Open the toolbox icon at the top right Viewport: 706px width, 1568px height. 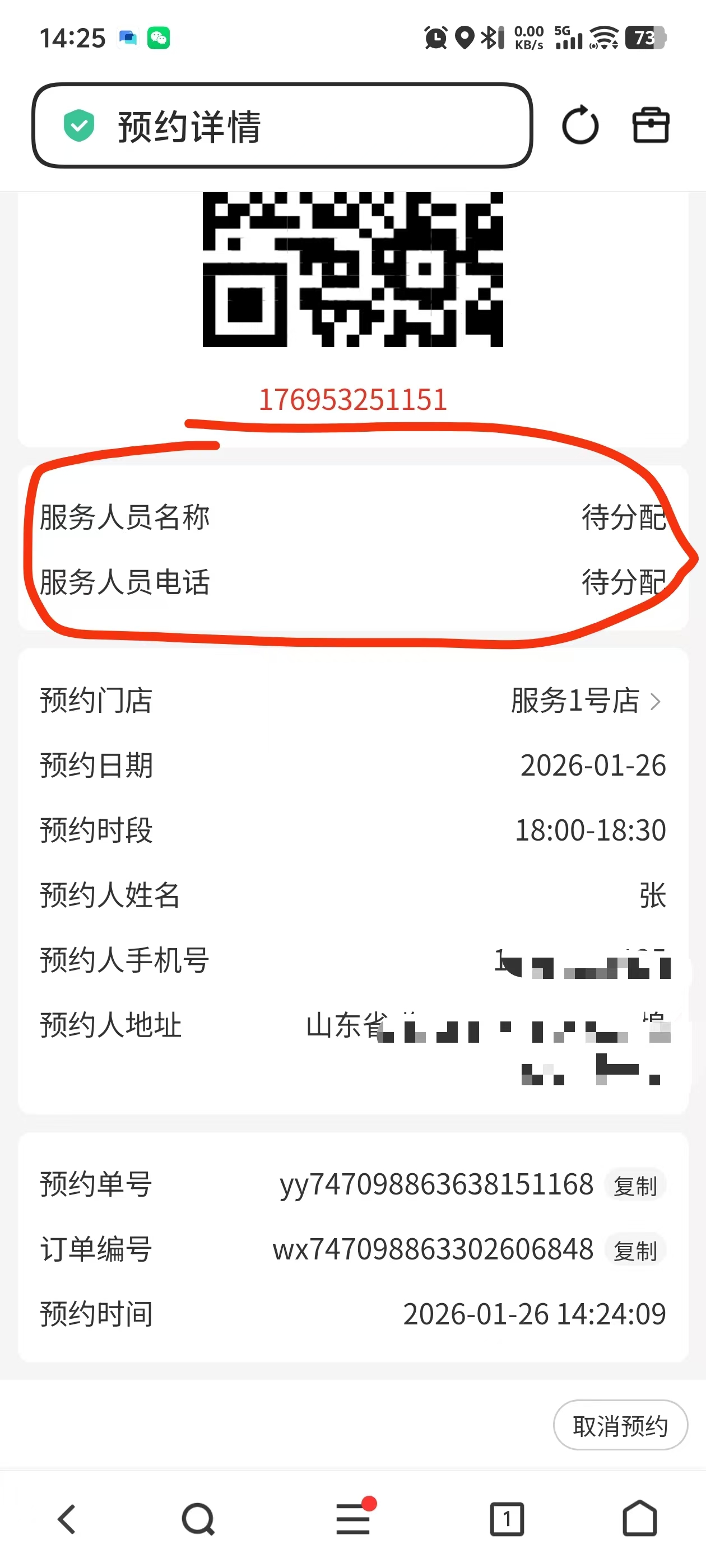[x=649, y=125]
